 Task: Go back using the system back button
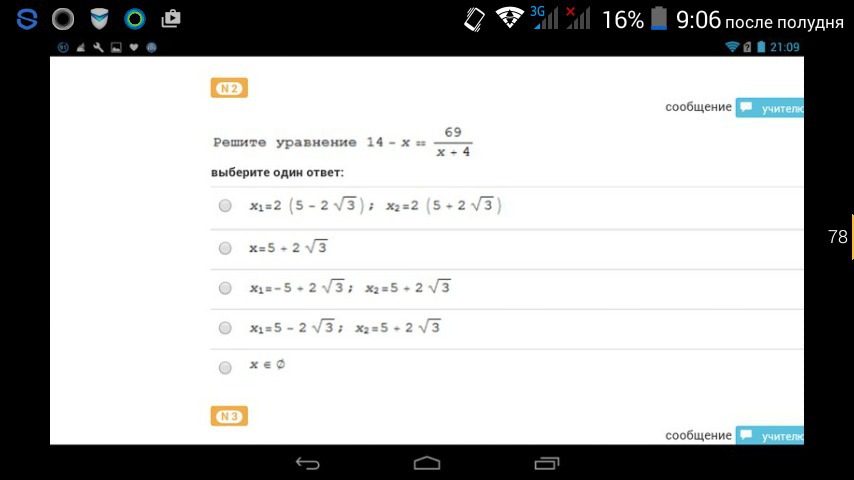(307, 463)
